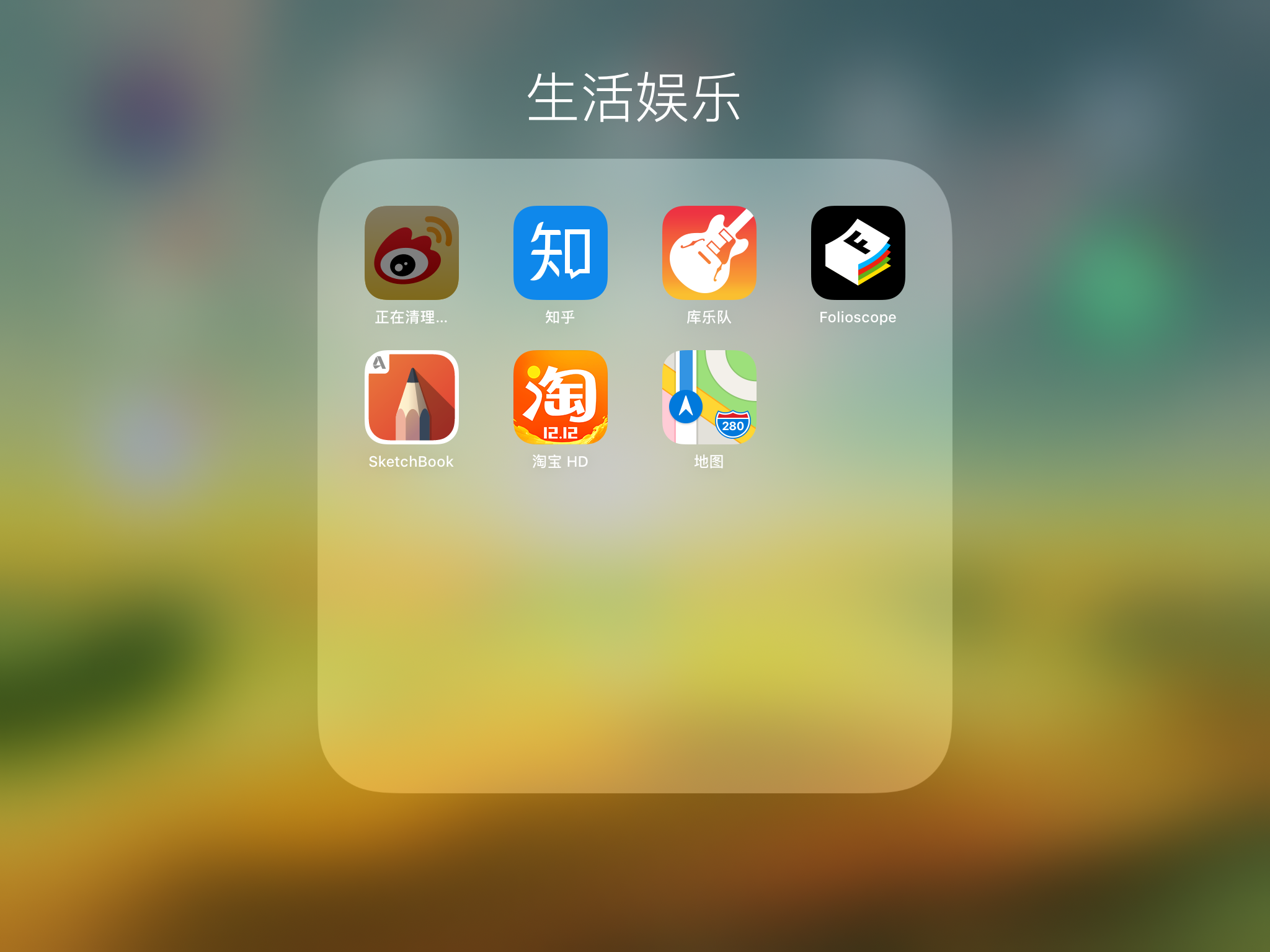Viewport: 1270px width, 952px height.
Task: Open the 地图 maps app
Action: [x=709, y=397]
